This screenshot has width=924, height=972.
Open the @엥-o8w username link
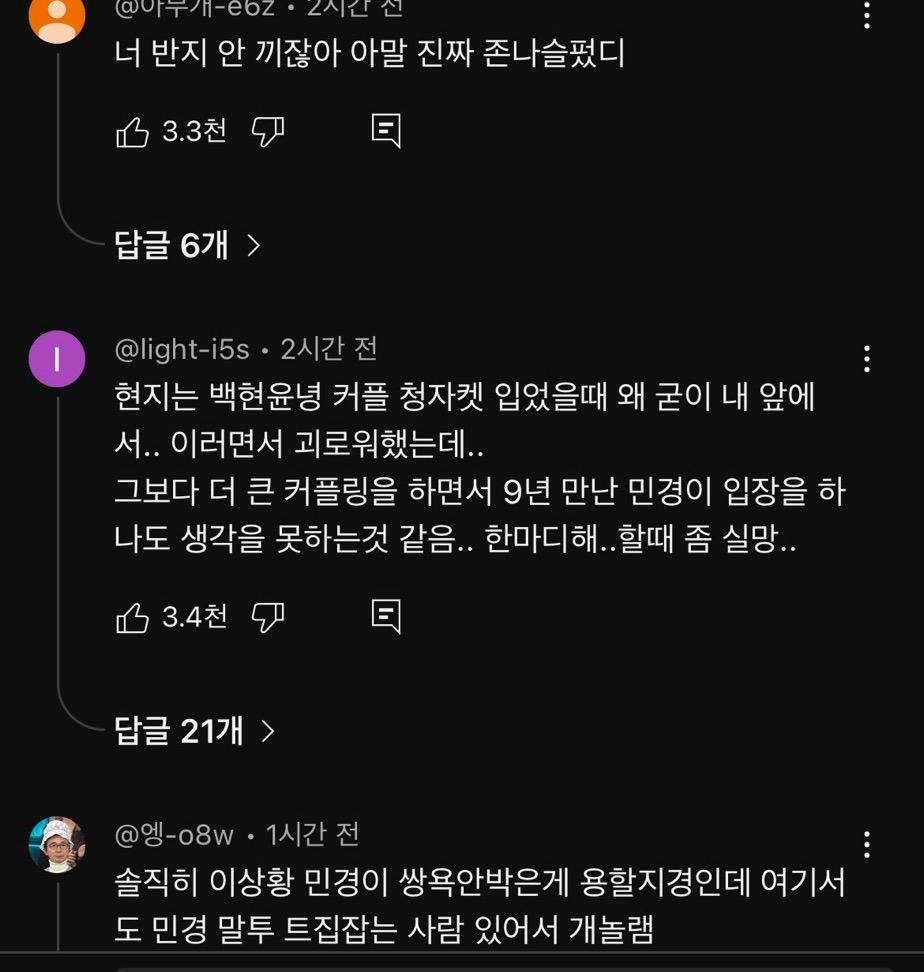(x=174, y=834)
